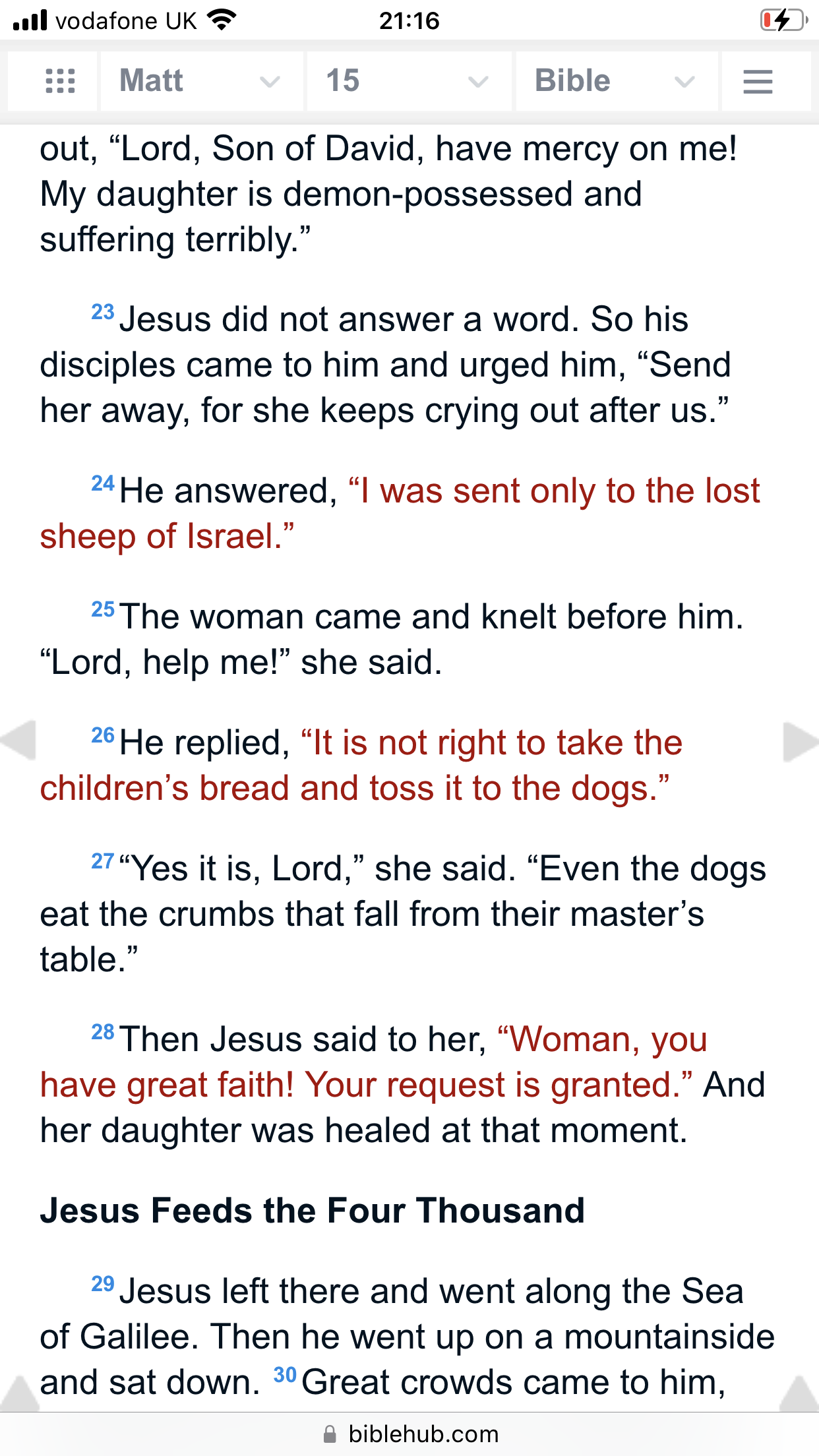Expand the chapter 15 dropdown
Viewport: 819px width, 1456px height.
click(408, 81)
